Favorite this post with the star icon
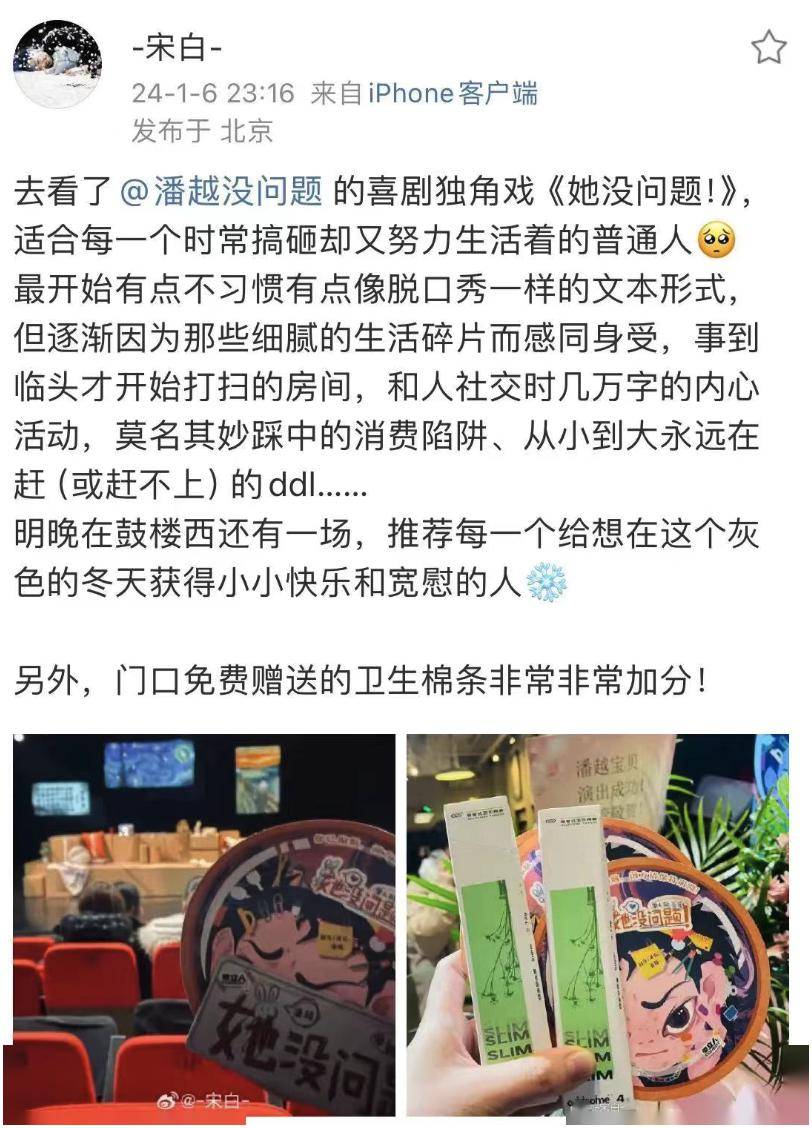812x1128 pixels. pyautogui.click(x=768, y=47)
